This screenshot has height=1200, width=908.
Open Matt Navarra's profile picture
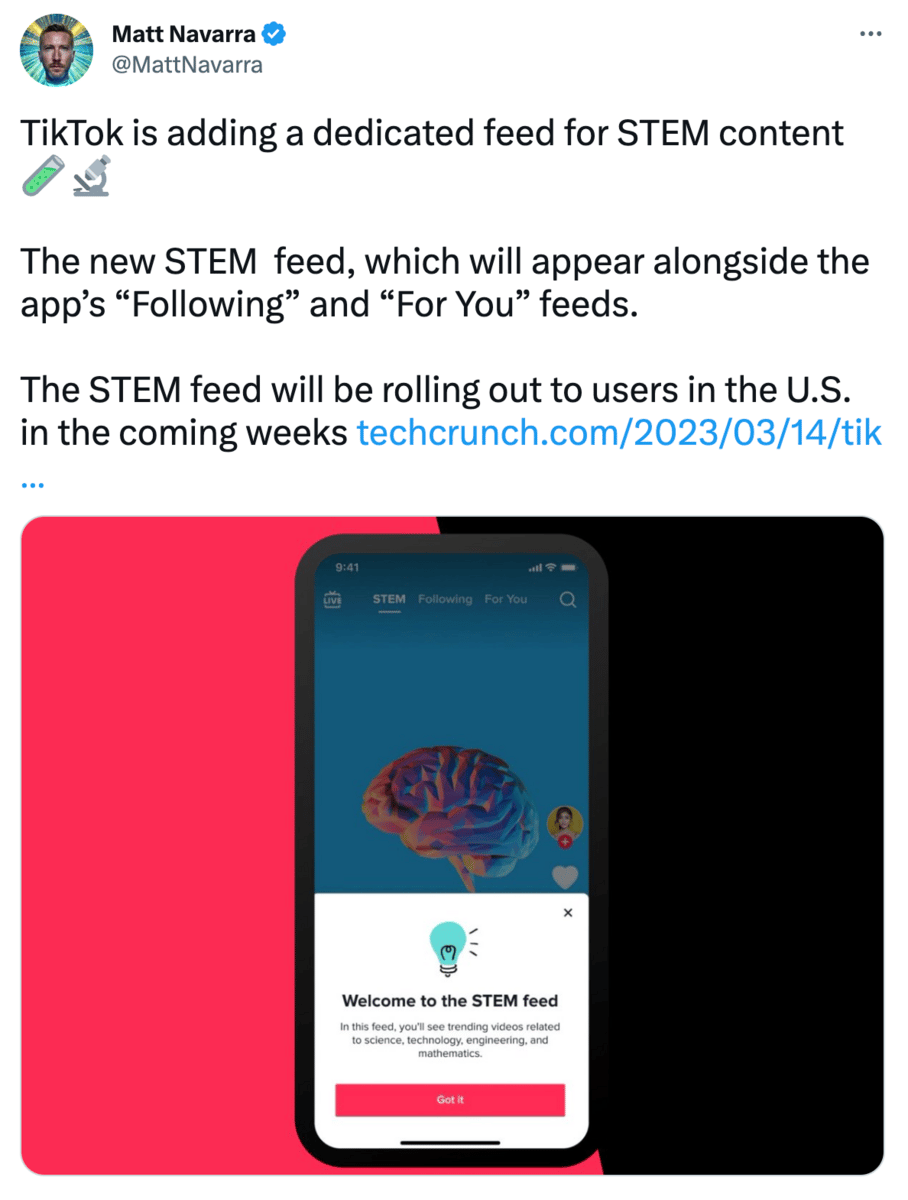[56, 51]
